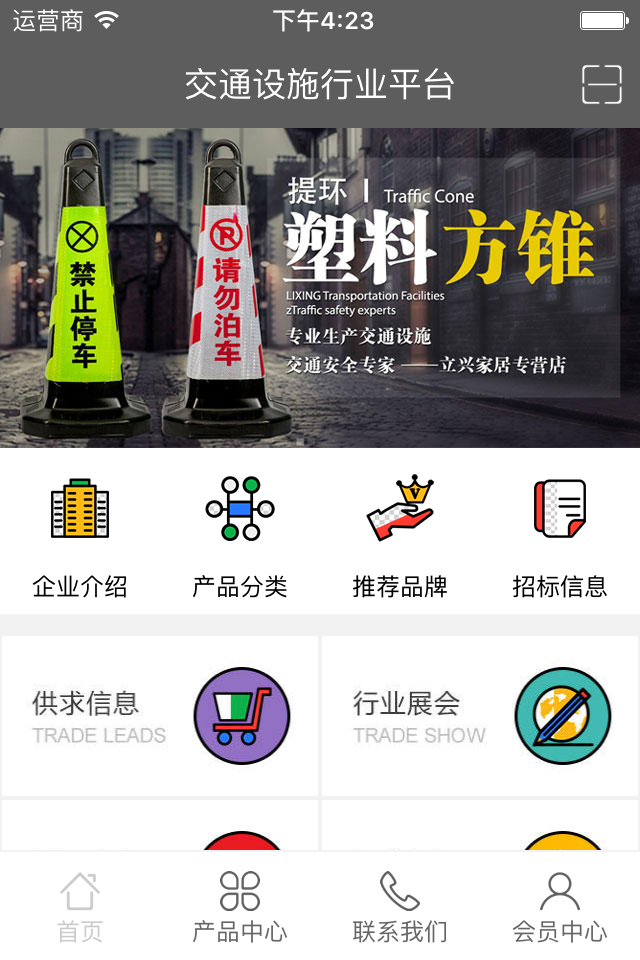Viewport: 640px width, 960px height.
Task: Open the scan icon in the header
Action: [601, 85]
